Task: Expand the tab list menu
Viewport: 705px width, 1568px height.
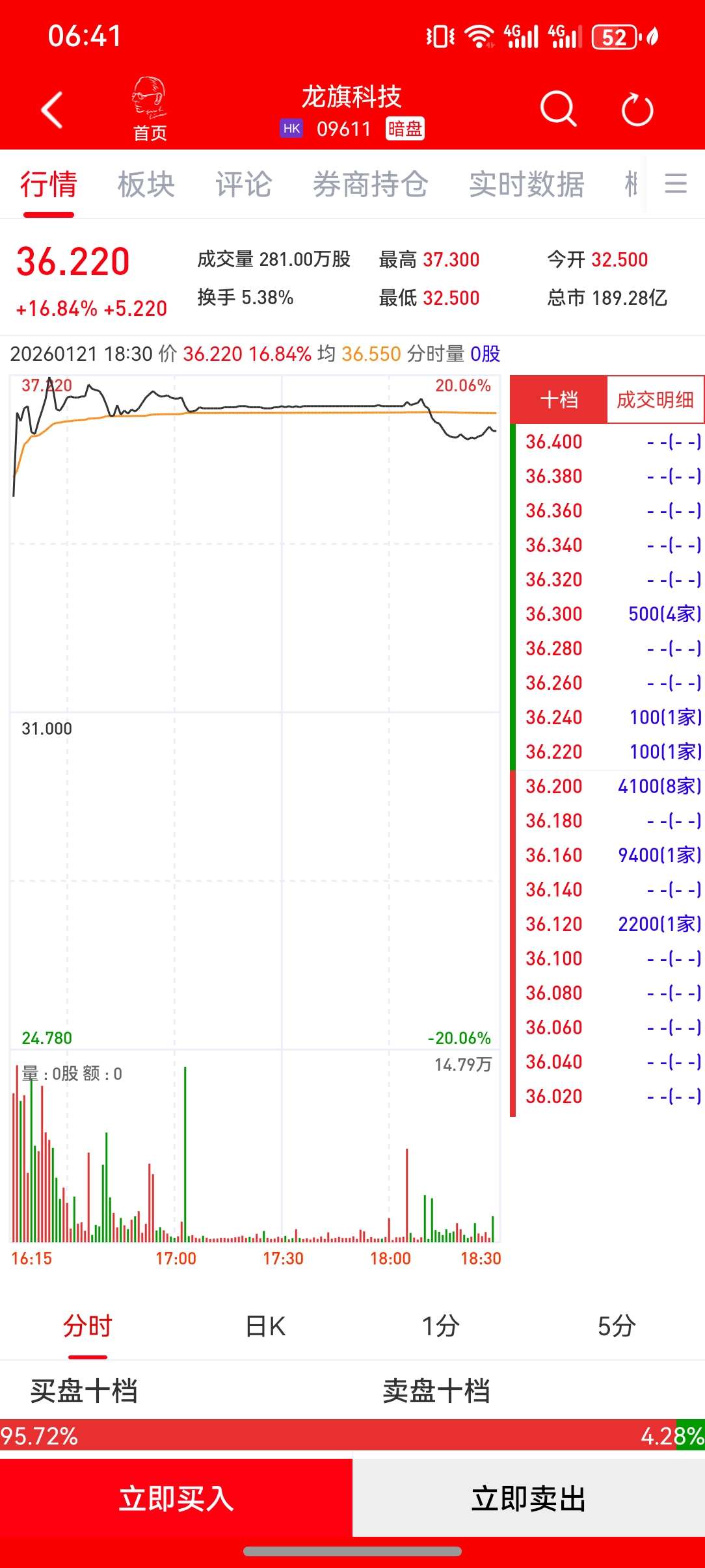Action: coord(676,184)
